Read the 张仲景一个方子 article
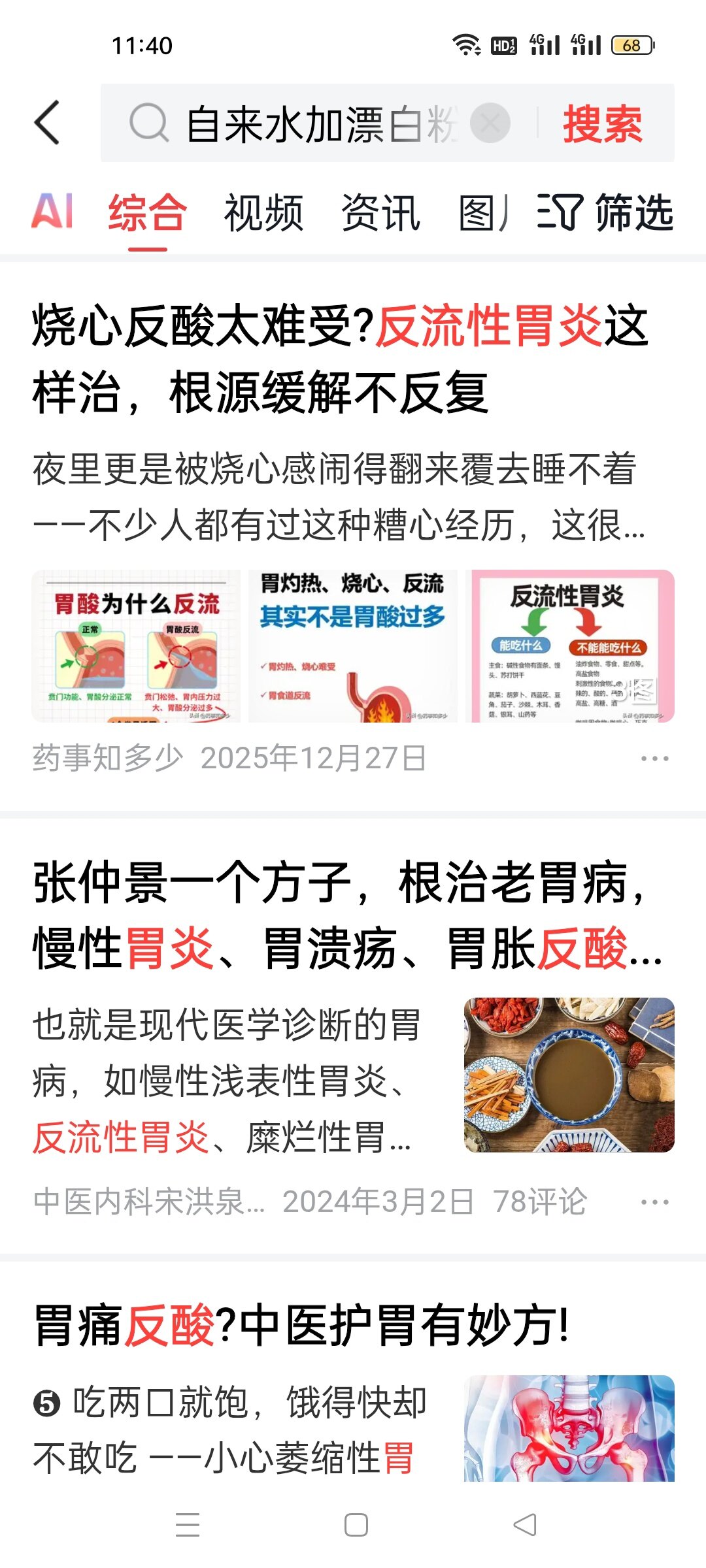Screen dimensions: 706x1568 pyautogui.click(x=346, y=915)
